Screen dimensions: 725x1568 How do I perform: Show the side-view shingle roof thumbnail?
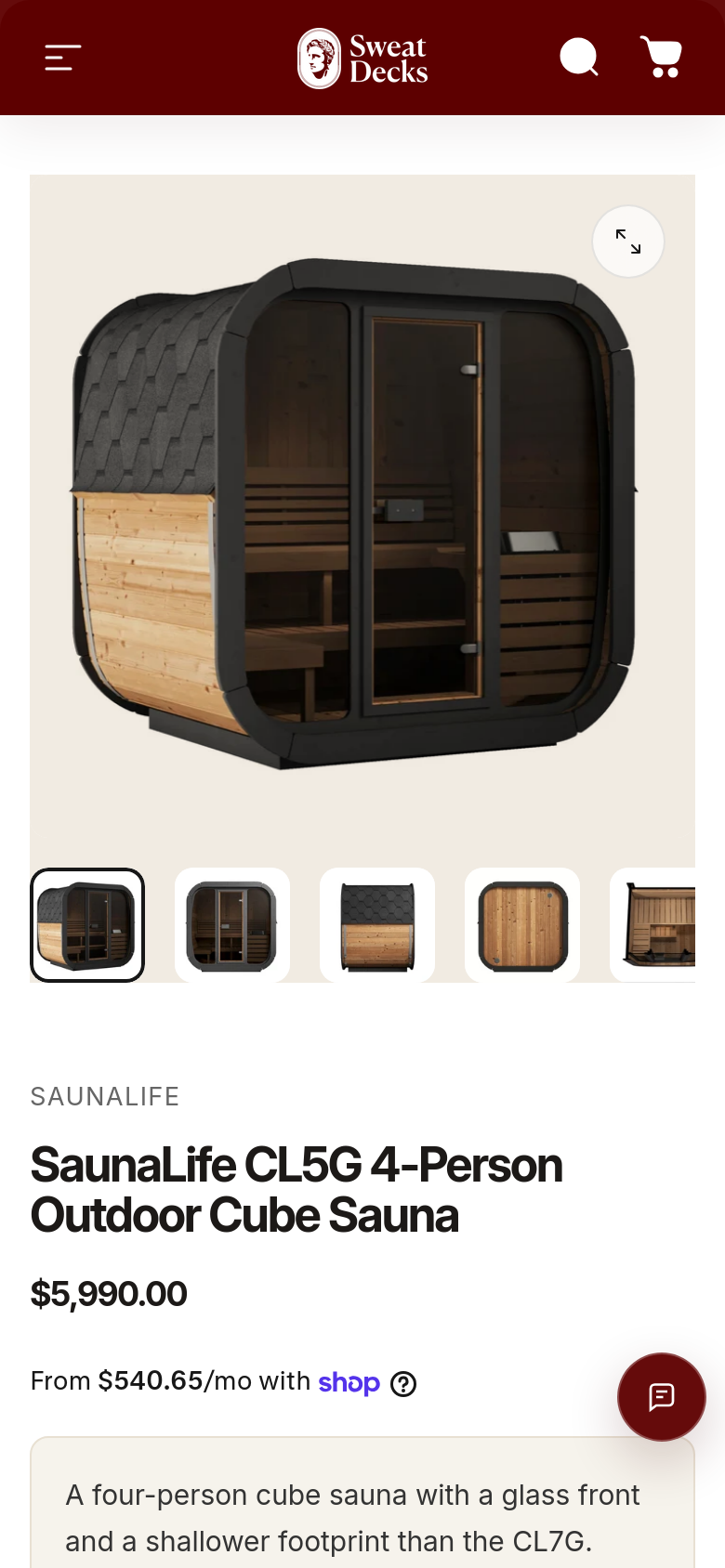point(377,925)
